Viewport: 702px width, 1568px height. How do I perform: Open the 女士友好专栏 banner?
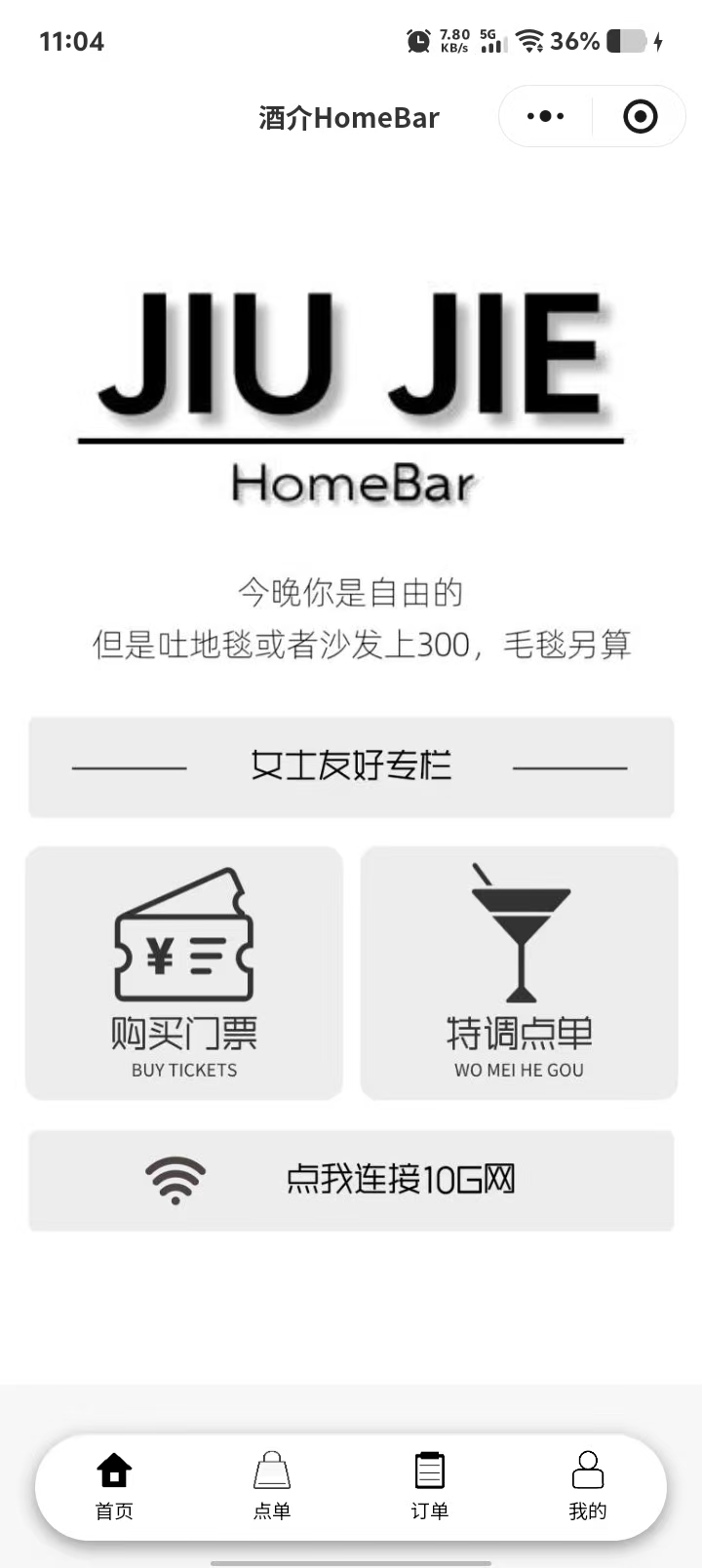coord(351,766)
